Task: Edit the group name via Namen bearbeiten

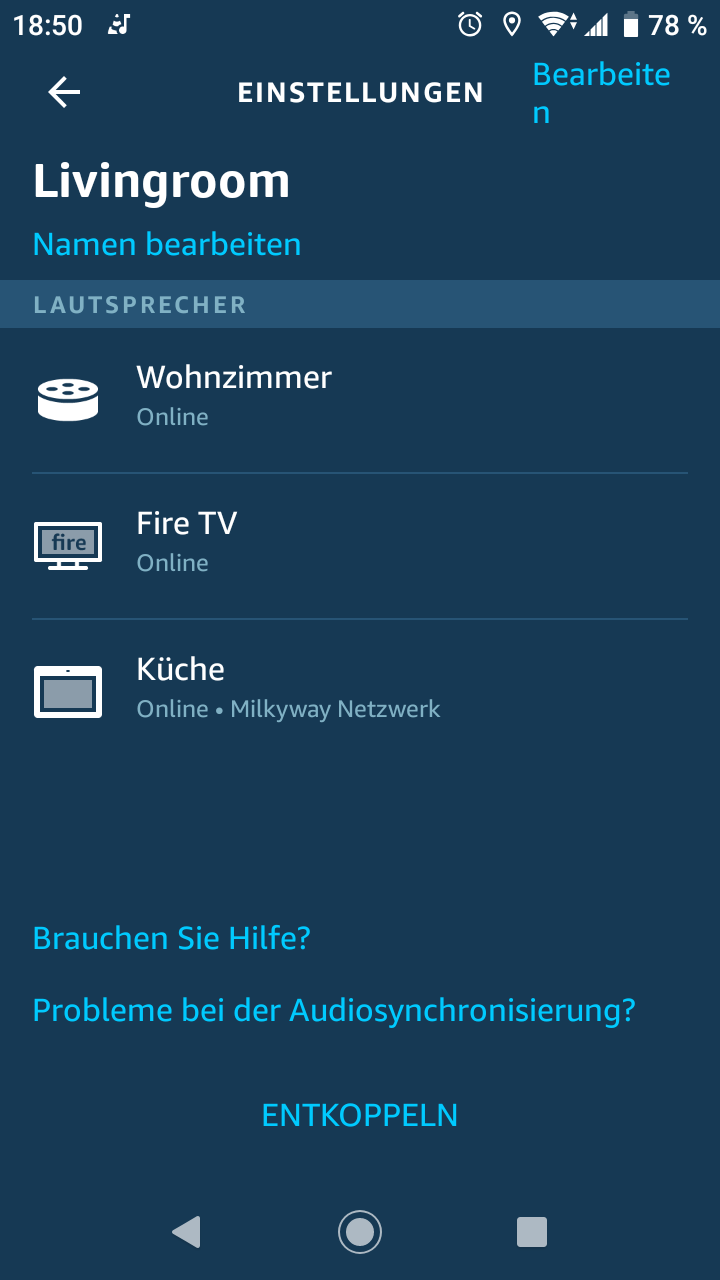Action: (167, 244)
